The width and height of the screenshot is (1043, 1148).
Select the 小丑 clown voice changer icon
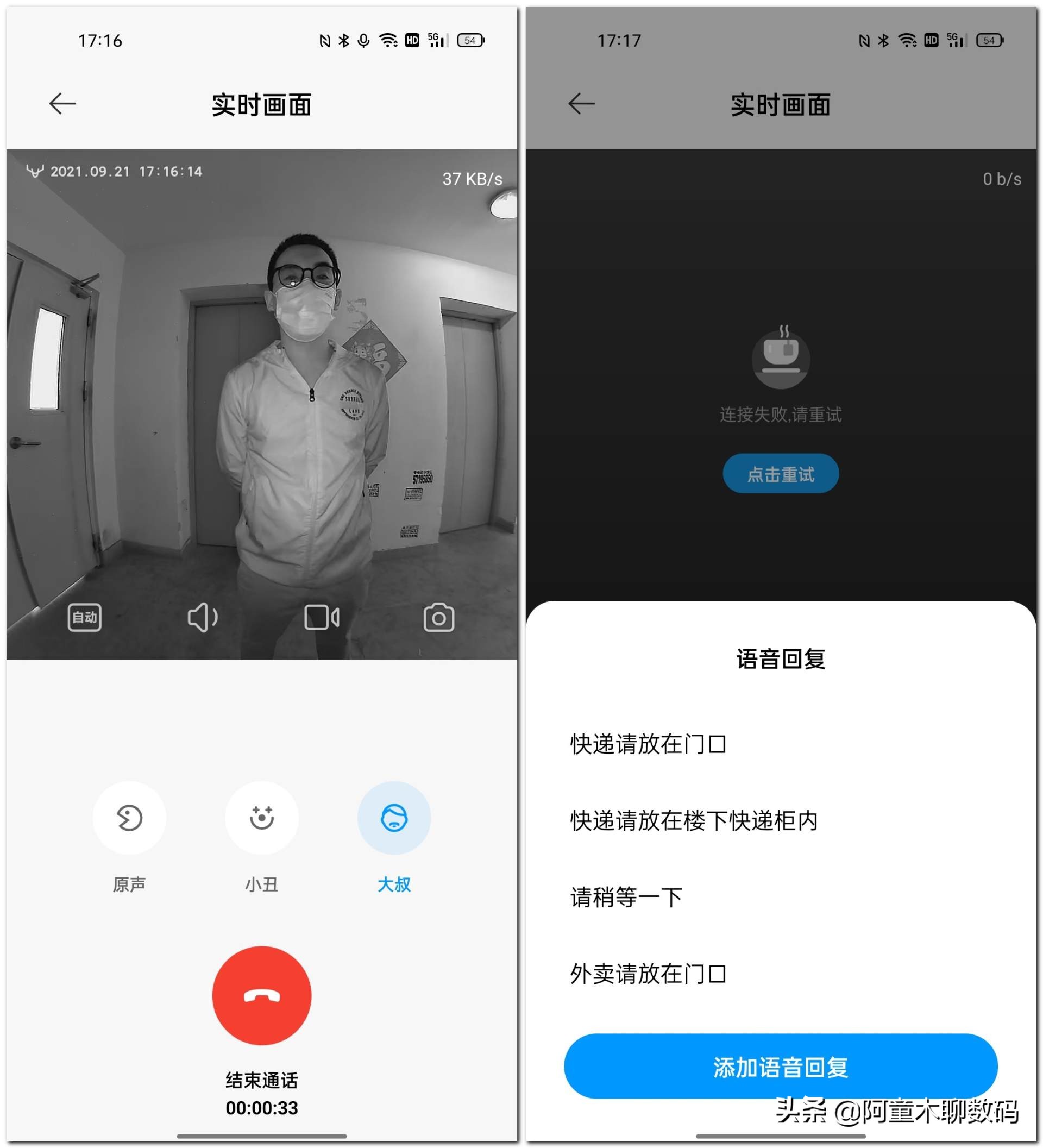pos(262,818)
